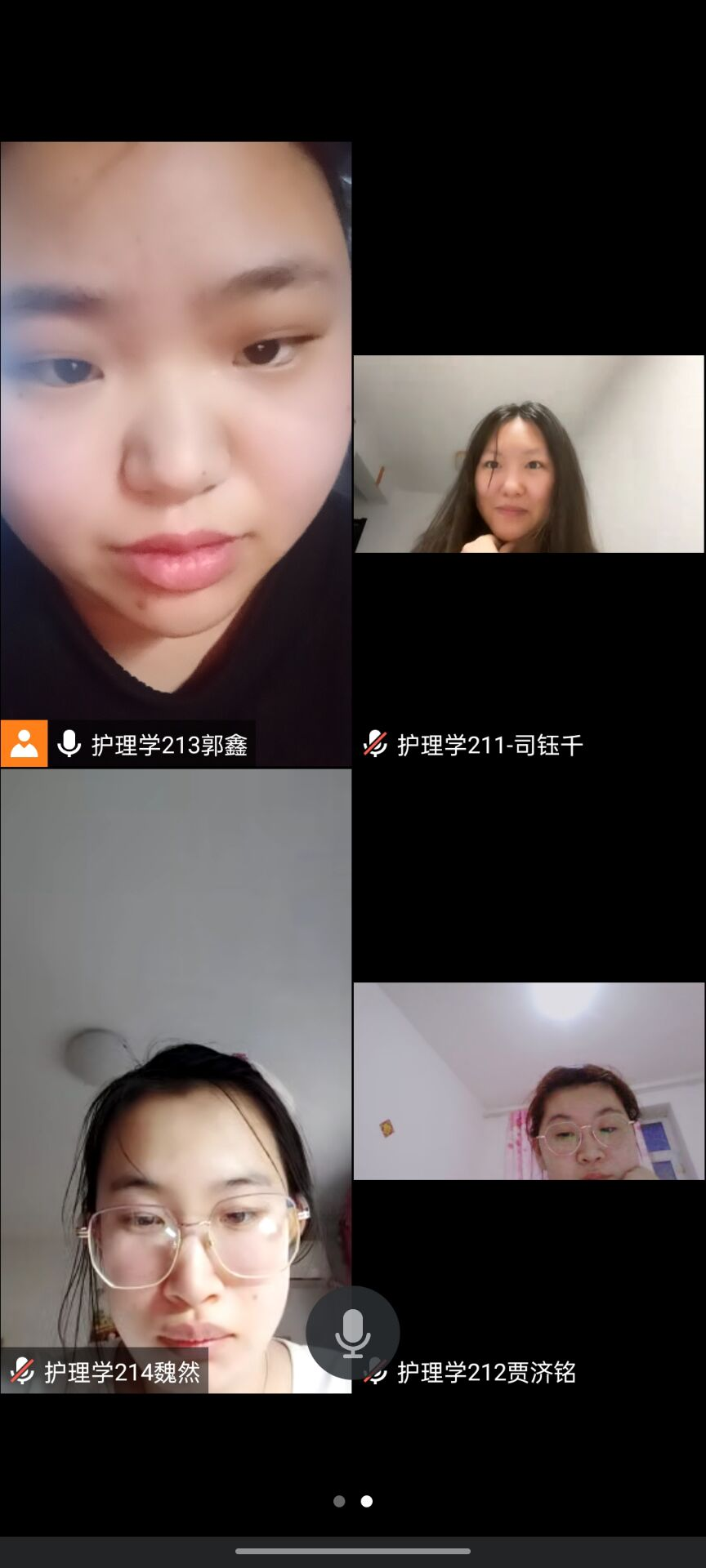The width and height of the screenshot is (706, 1568).
Task: Go to the first page via page indicator
Action: coord(339,1501)
